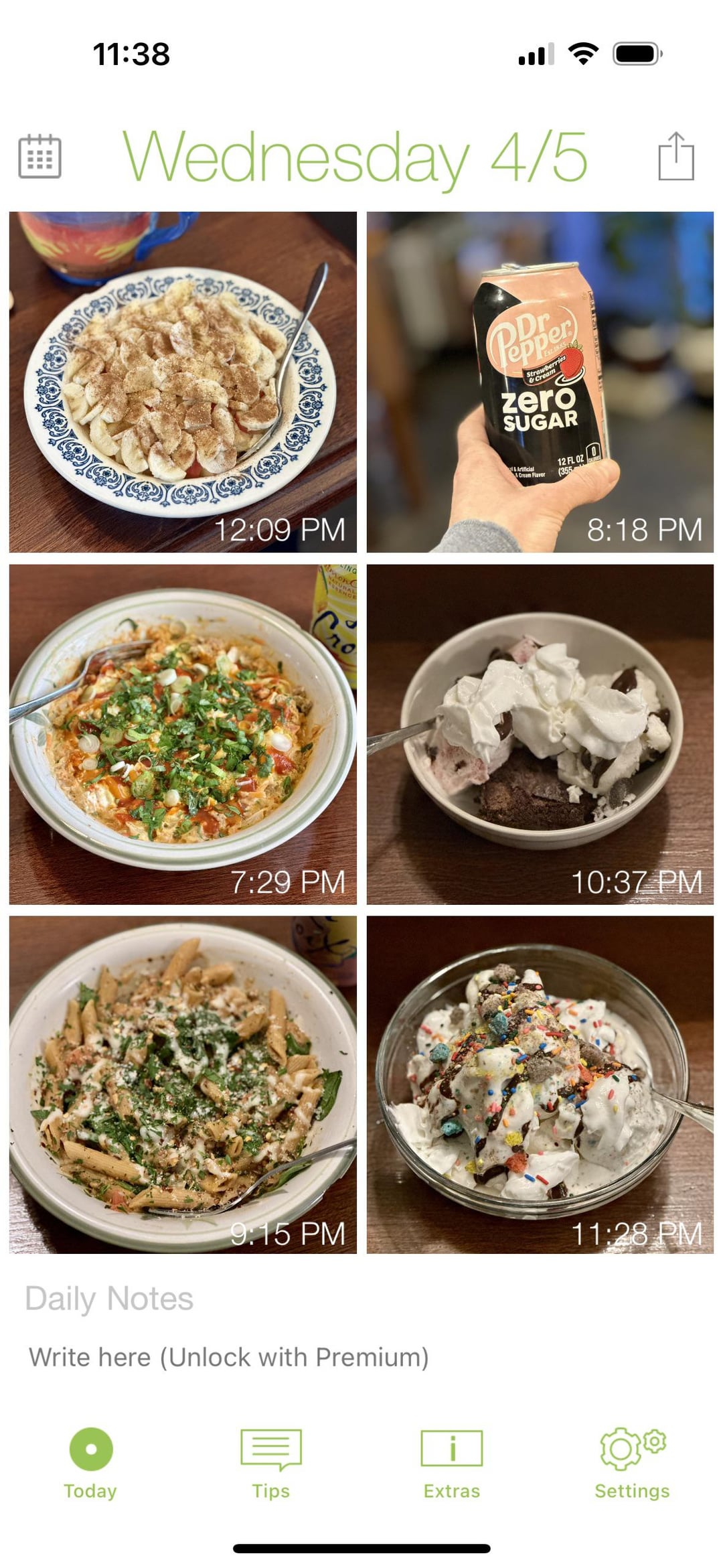View the 9:15 PM pasta photo
This screenshot has width=723, height=1568.
click(x=183, y=1085)
